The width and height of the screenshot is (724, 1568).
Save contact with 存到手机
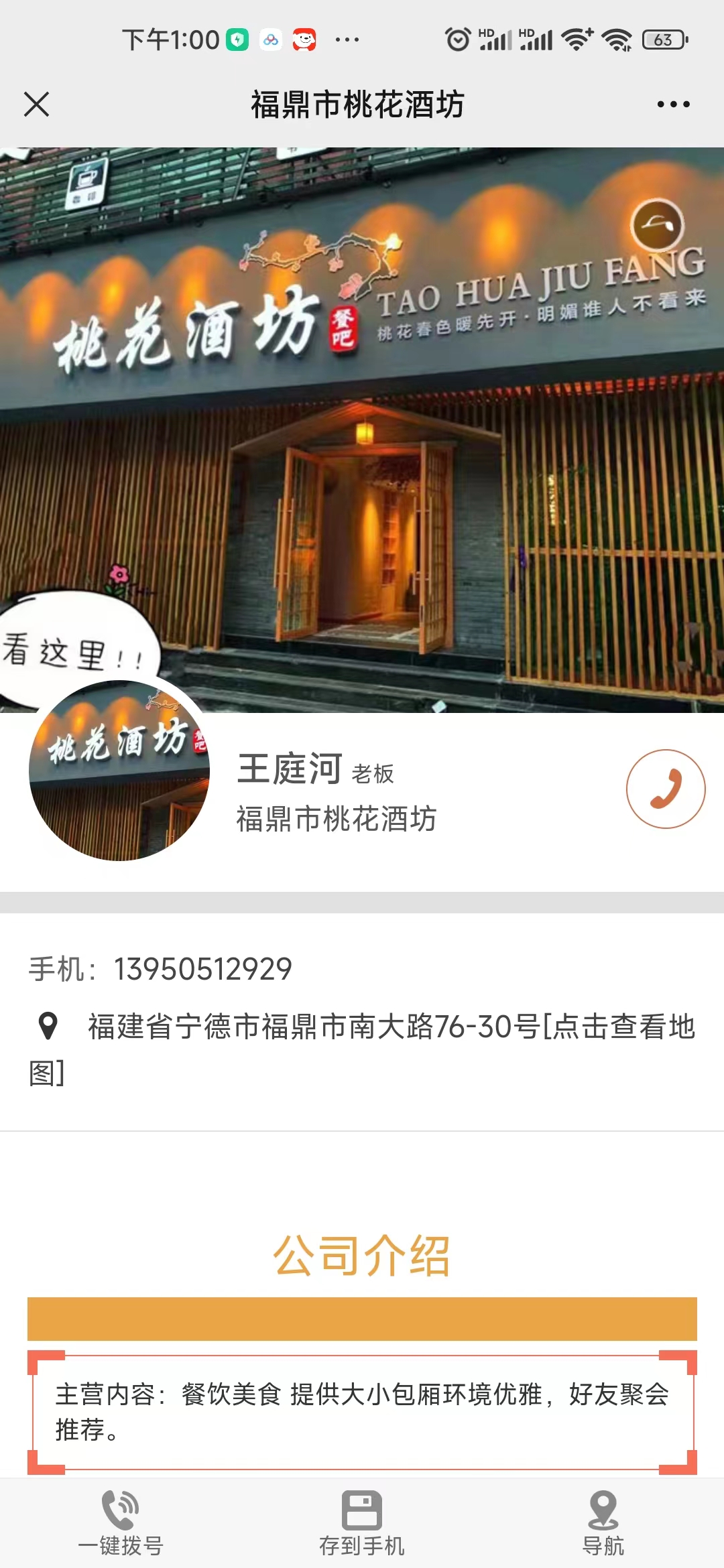(x=362, y=1522)
